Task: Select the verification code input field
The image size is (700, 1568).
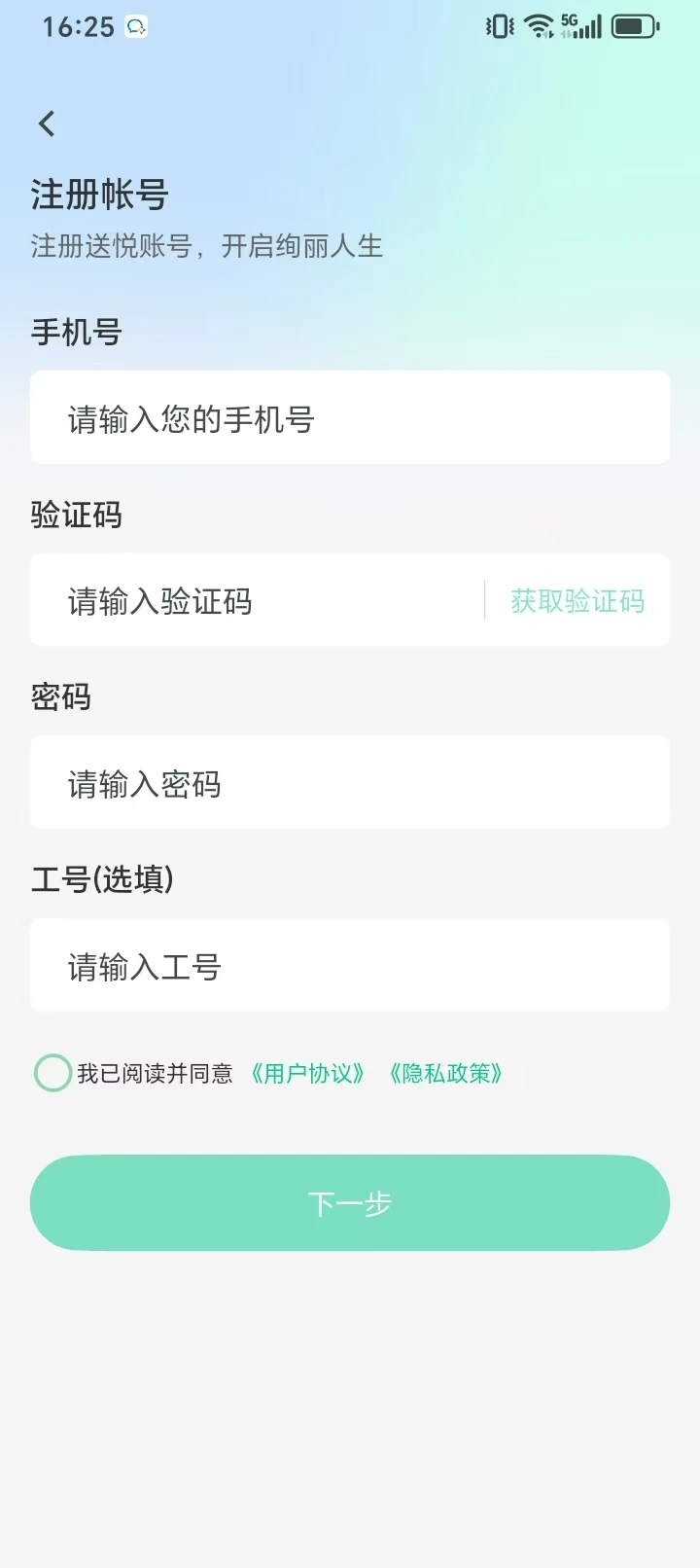Action: point(243,601)
